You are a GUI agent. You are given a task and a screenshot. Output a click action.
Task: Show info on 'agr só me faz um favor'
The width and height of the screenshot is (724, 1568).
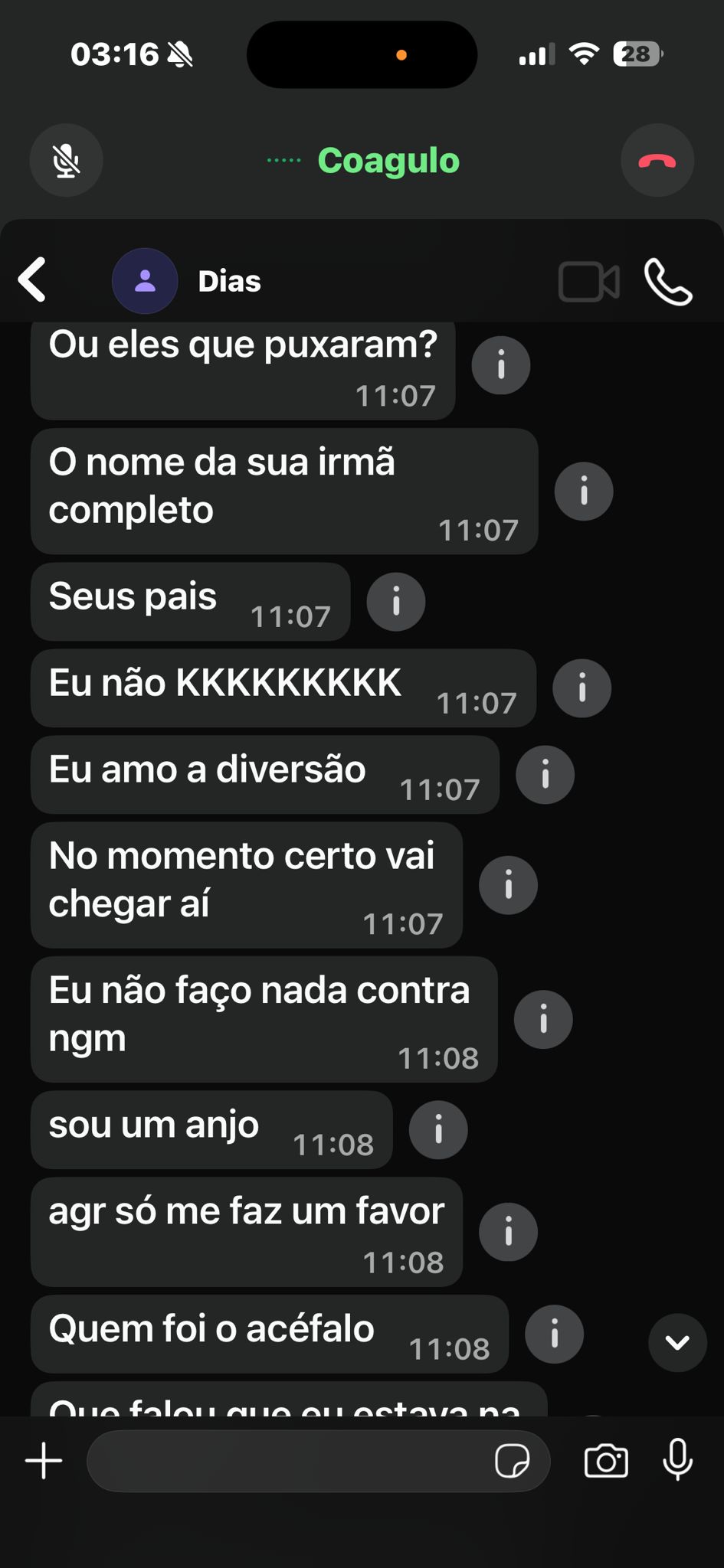508,1232
